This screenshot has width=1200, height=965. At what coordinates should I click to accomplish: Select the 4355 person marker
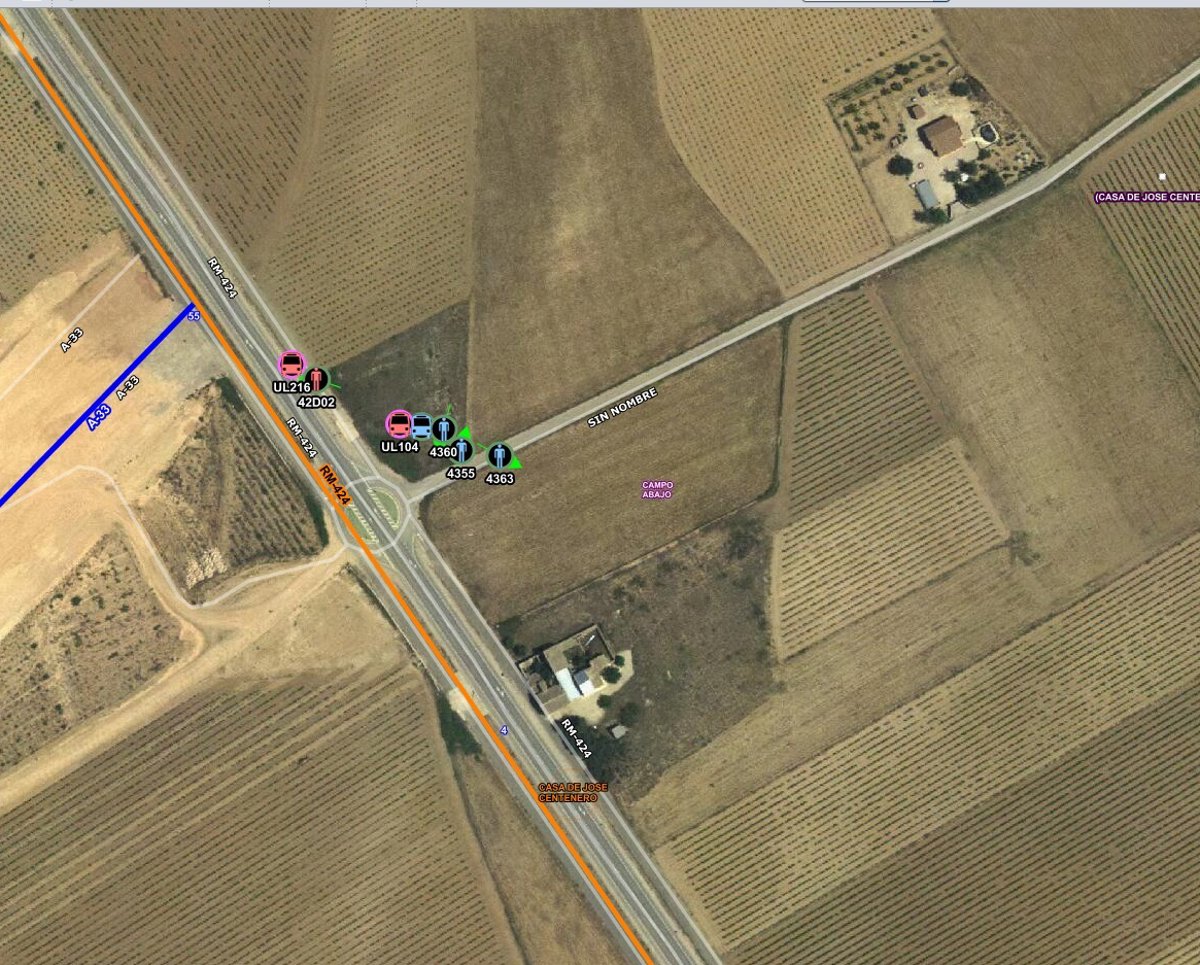[x=461, y=451]
